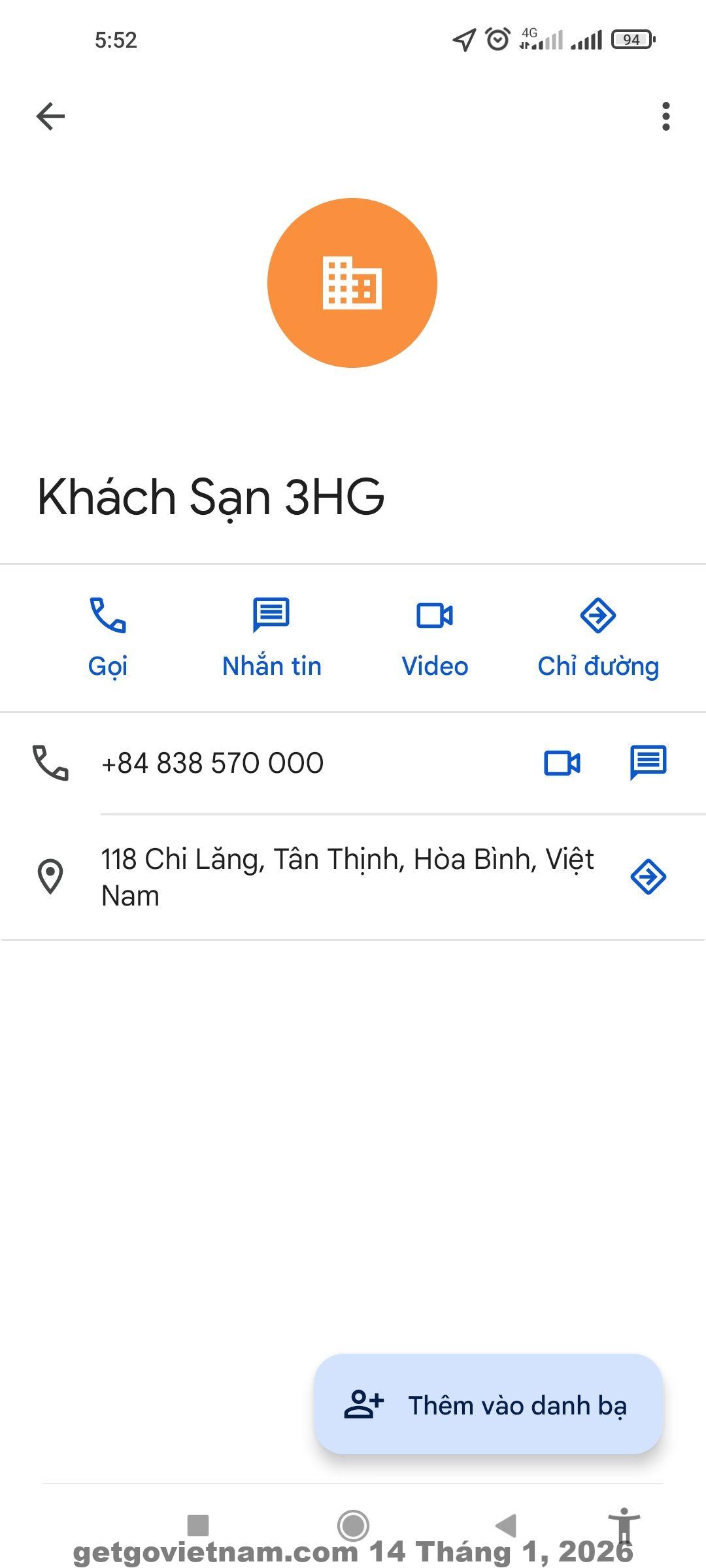Call +84 838 570 000 by tapping the number
Viewport: 706px width, 1568px height.
(212, 763)
